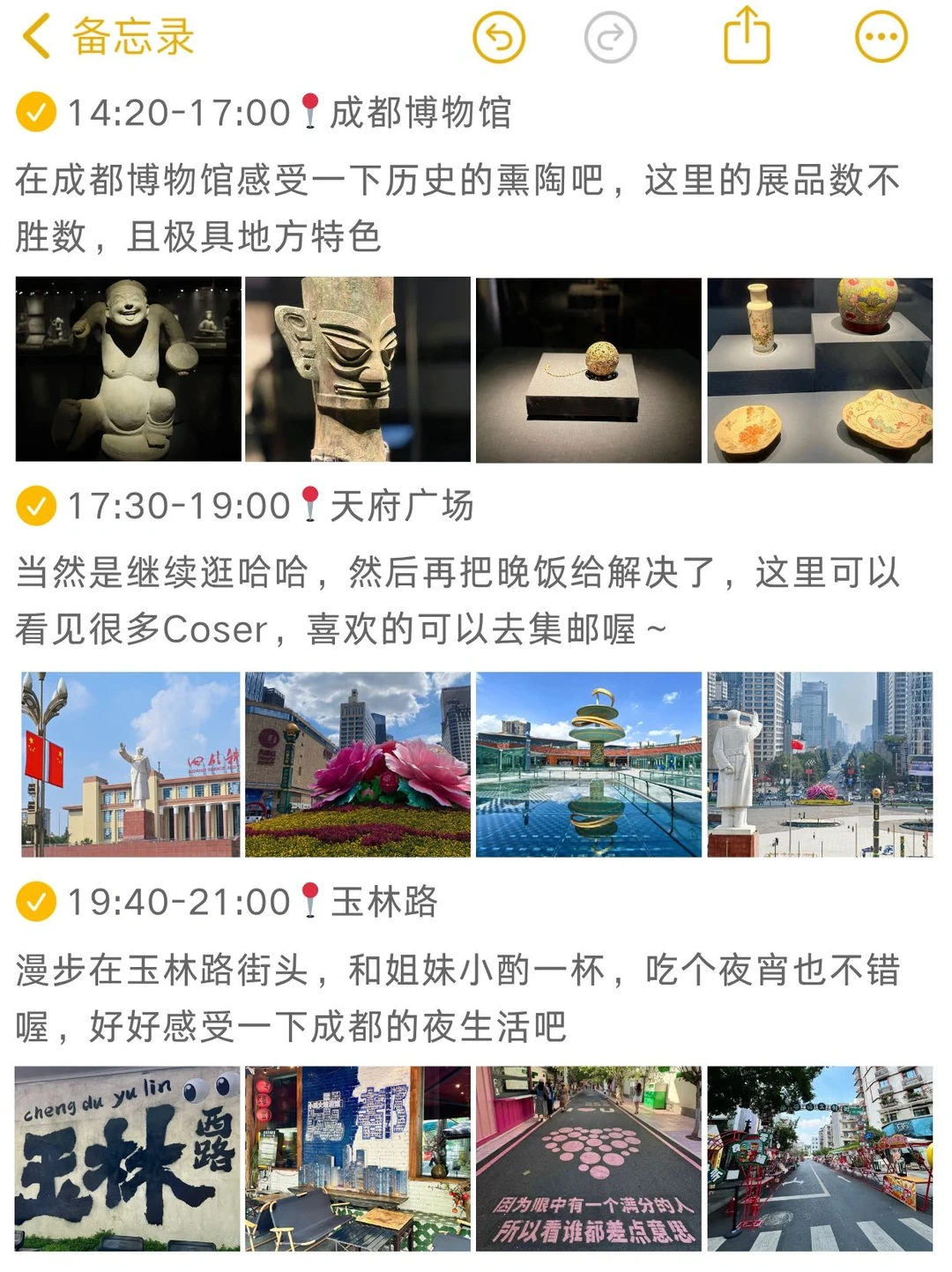Open the white statue overlooking street photo

(820, 764)
